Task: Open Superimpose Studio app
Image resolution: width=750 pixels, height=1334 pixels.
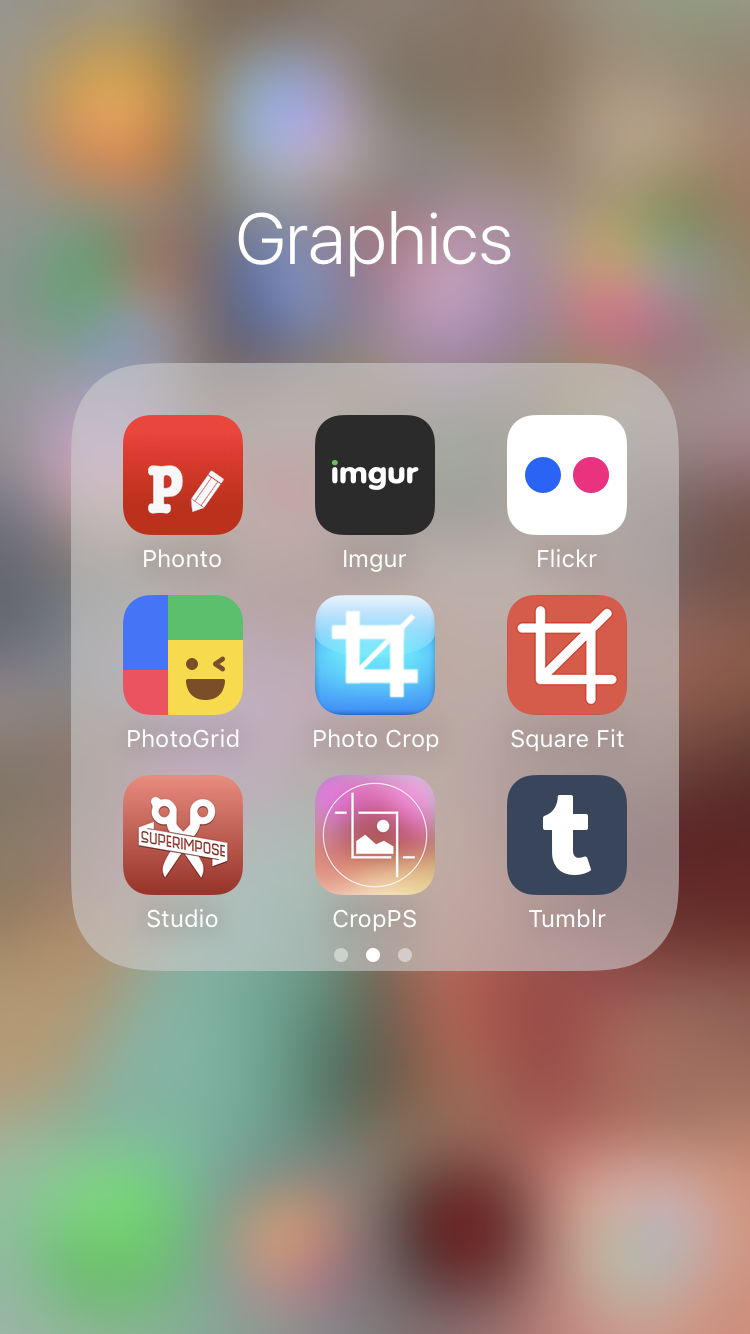Action: pos(183,835)
